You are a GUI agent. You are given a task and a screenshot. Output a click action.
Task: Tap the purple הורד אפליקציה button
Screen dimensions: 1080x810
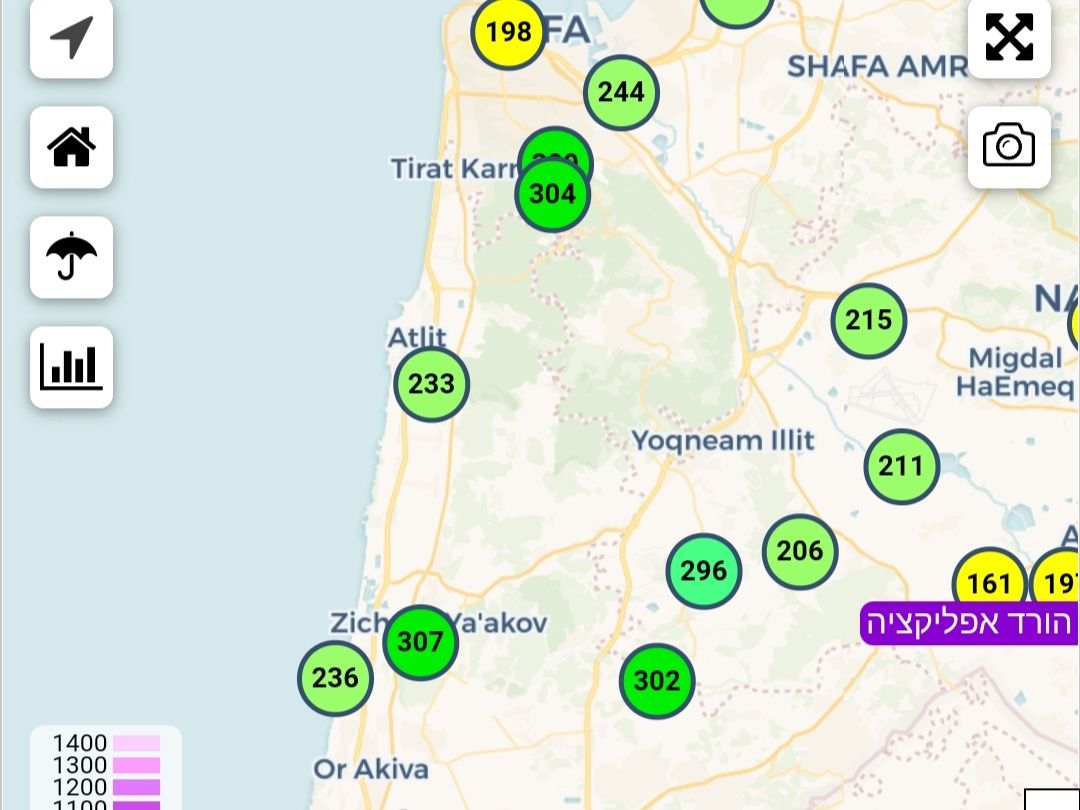[x=969, y=623]
